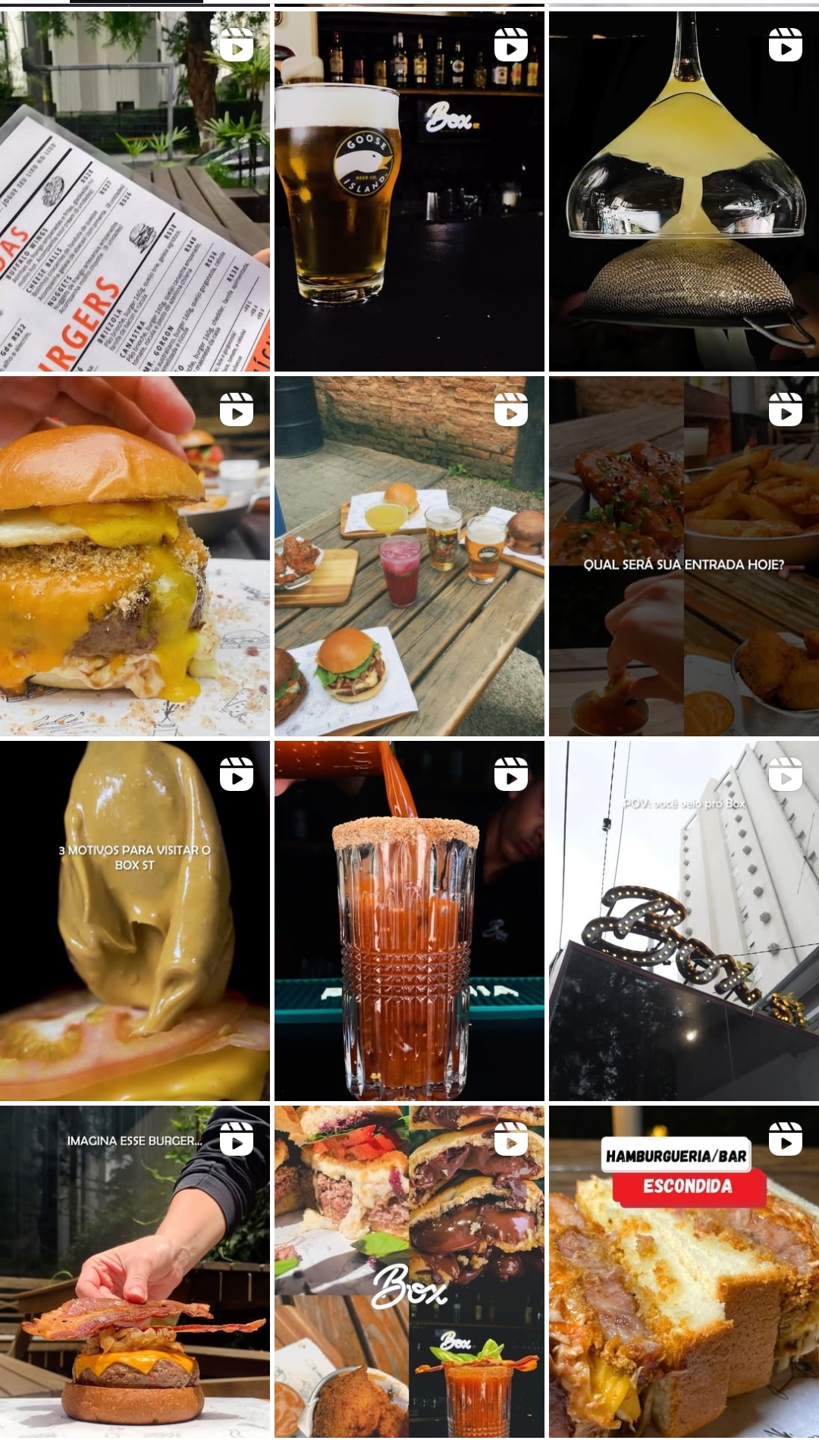This screenshot has height=1456, width=819.
Task: Open the red cocktail being poured reel
Action: click(x=409, y=921)
